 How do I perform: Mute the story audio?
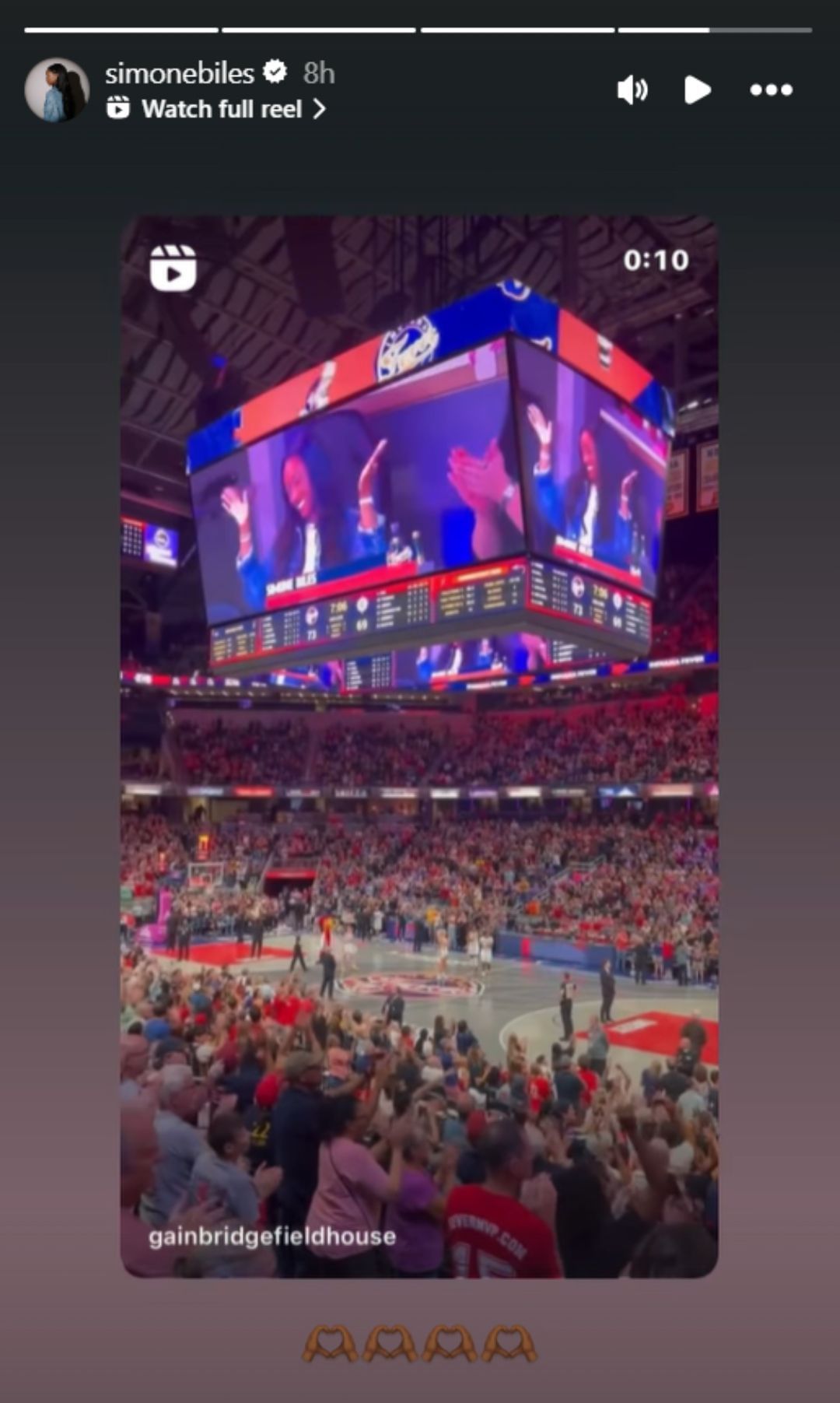tap(632, 90)
